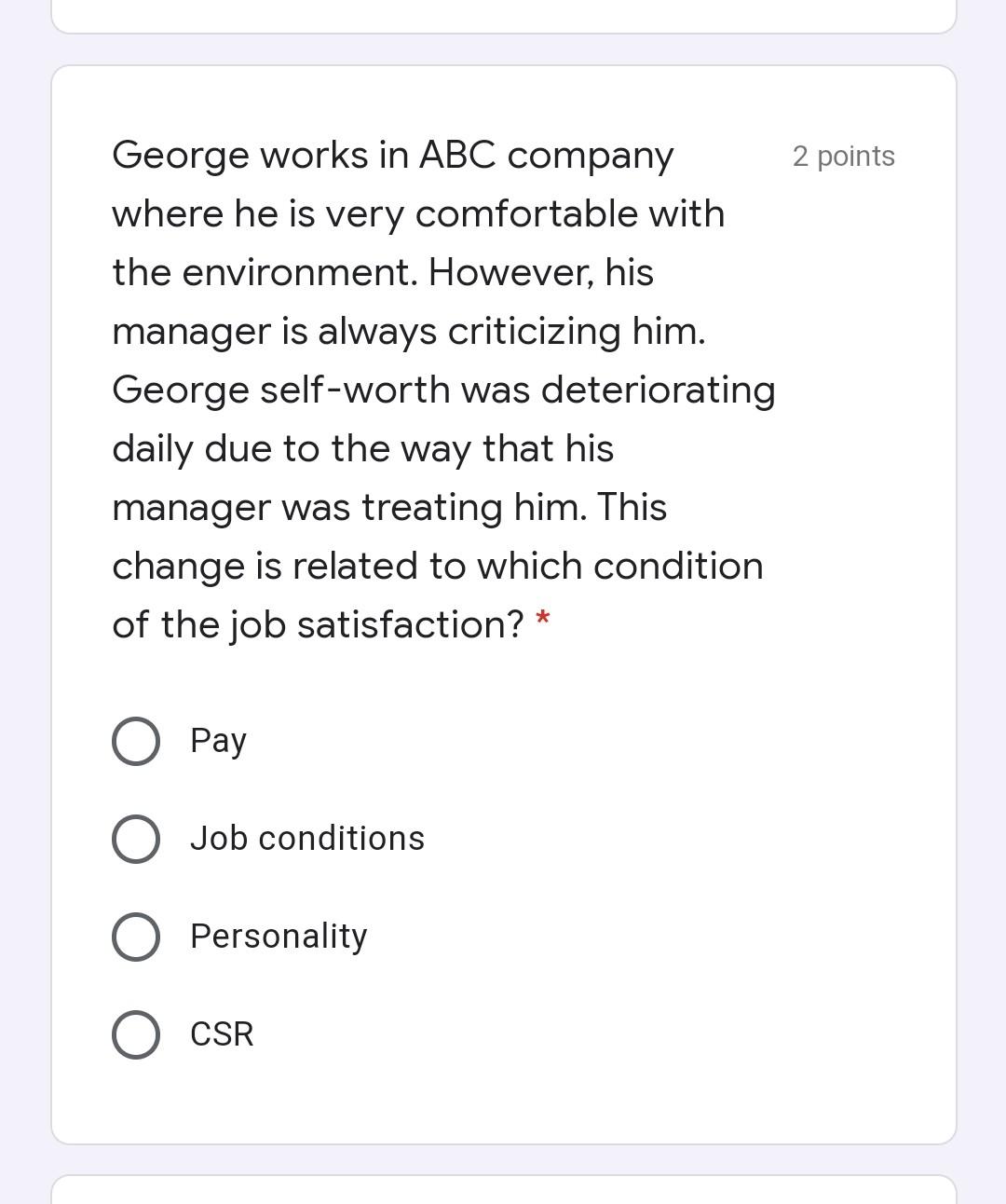Select the Pay radio button
The height and width of the screenshot is (1204, 1006).
(135, 741)
